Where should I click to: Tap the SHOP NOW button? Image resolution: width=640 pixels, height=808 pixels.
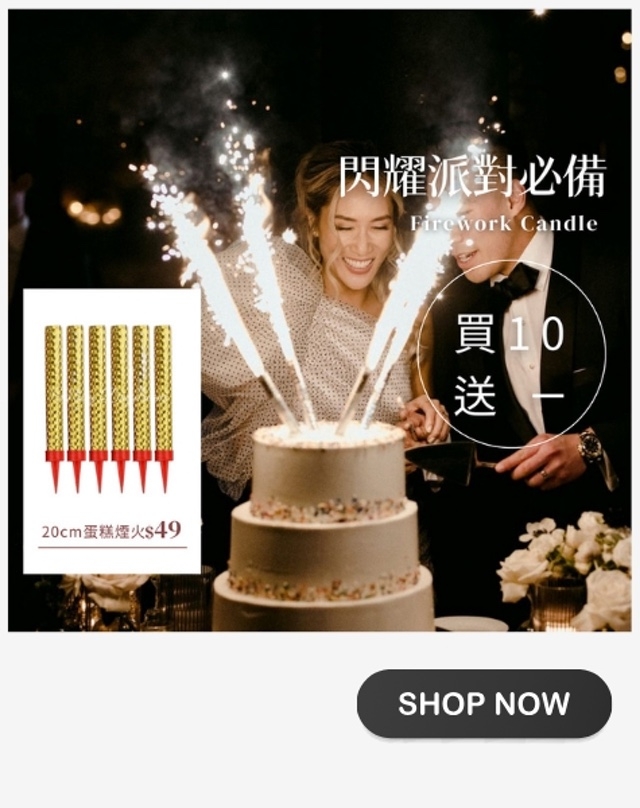point(484,704)
